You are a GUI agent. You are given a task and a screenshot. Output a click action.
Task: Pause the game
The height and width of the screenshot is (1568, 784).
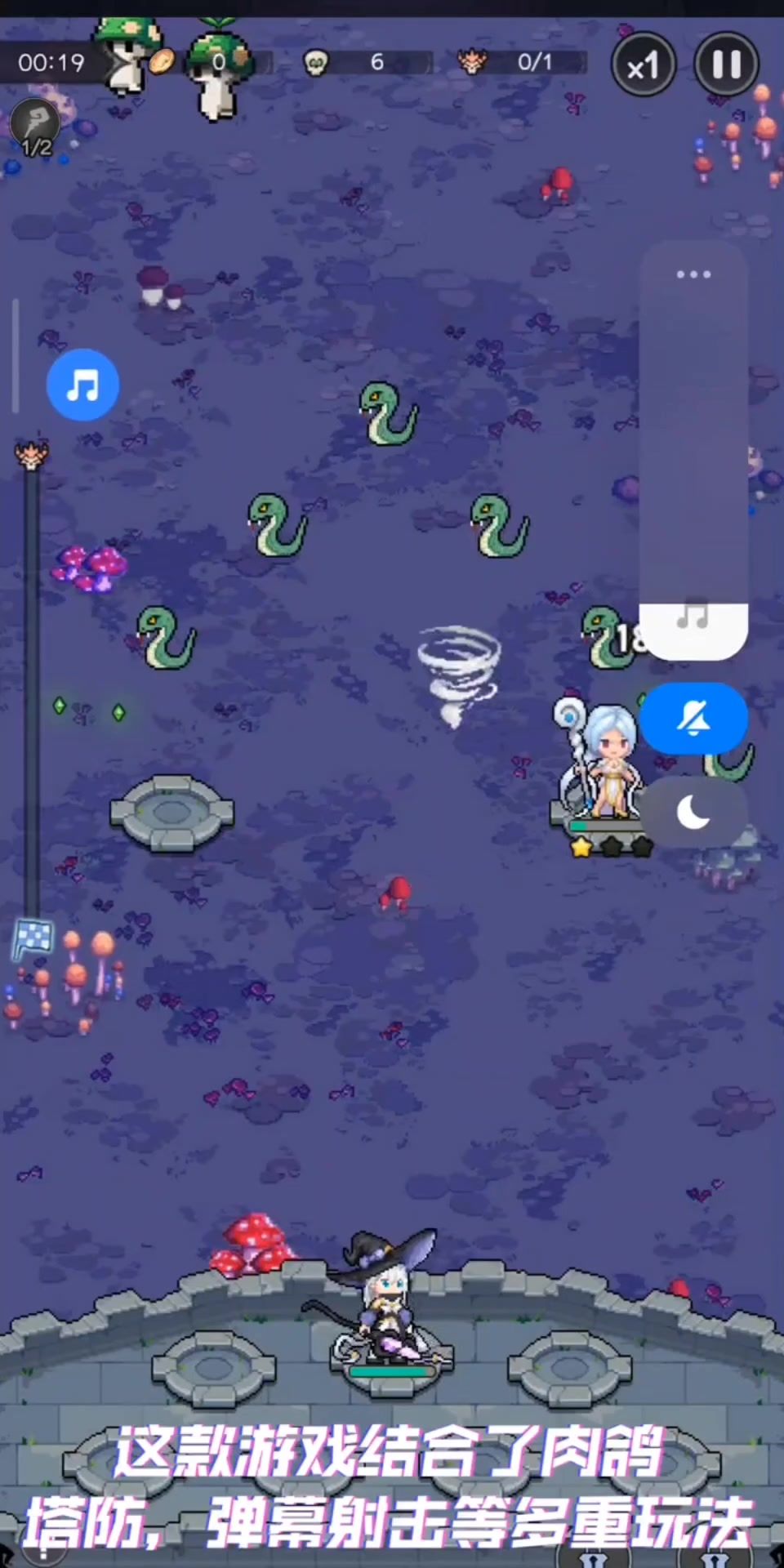726,65
